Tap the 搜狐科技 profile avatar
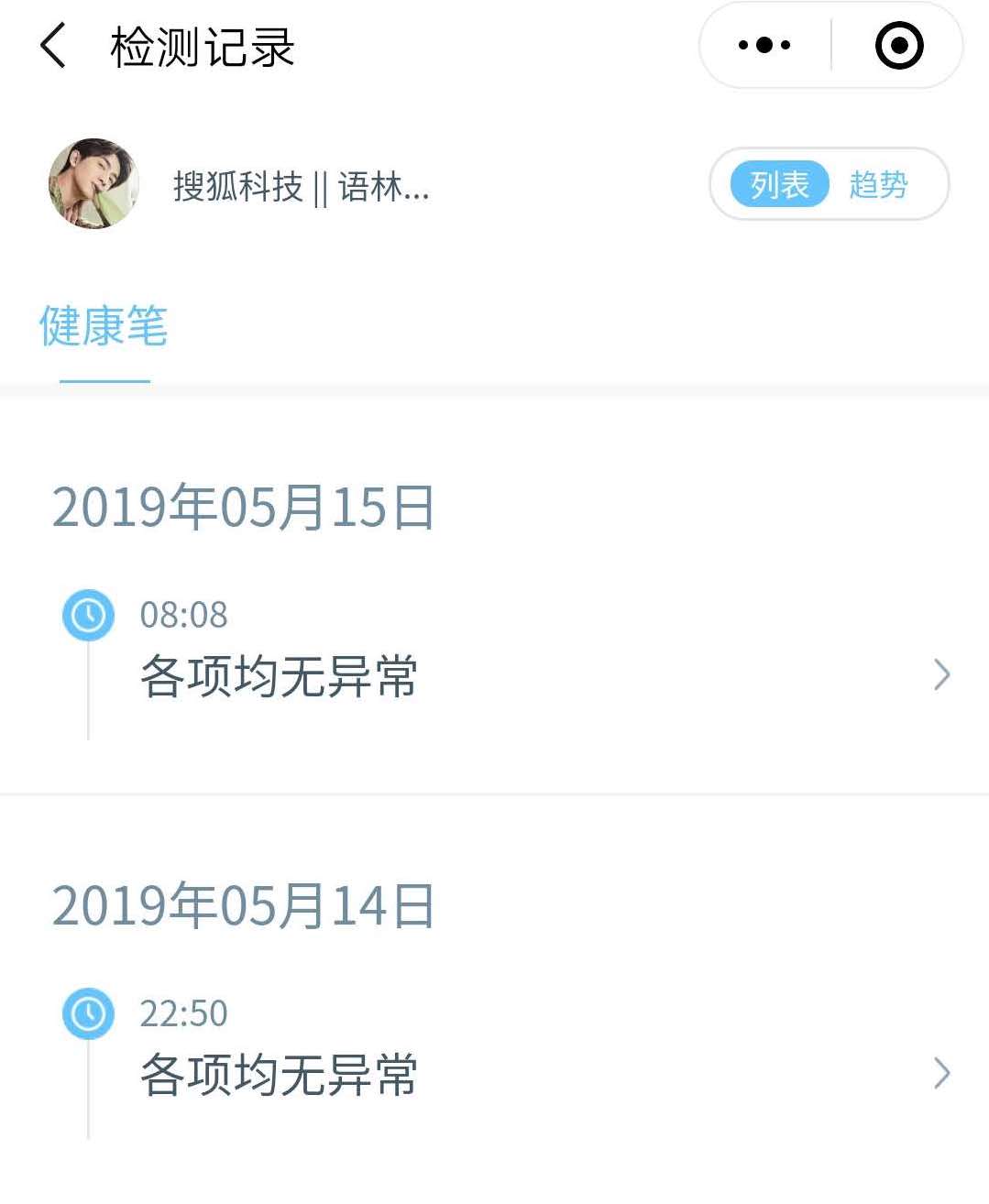Screen dimensions: 989x1204 (93, 184)
